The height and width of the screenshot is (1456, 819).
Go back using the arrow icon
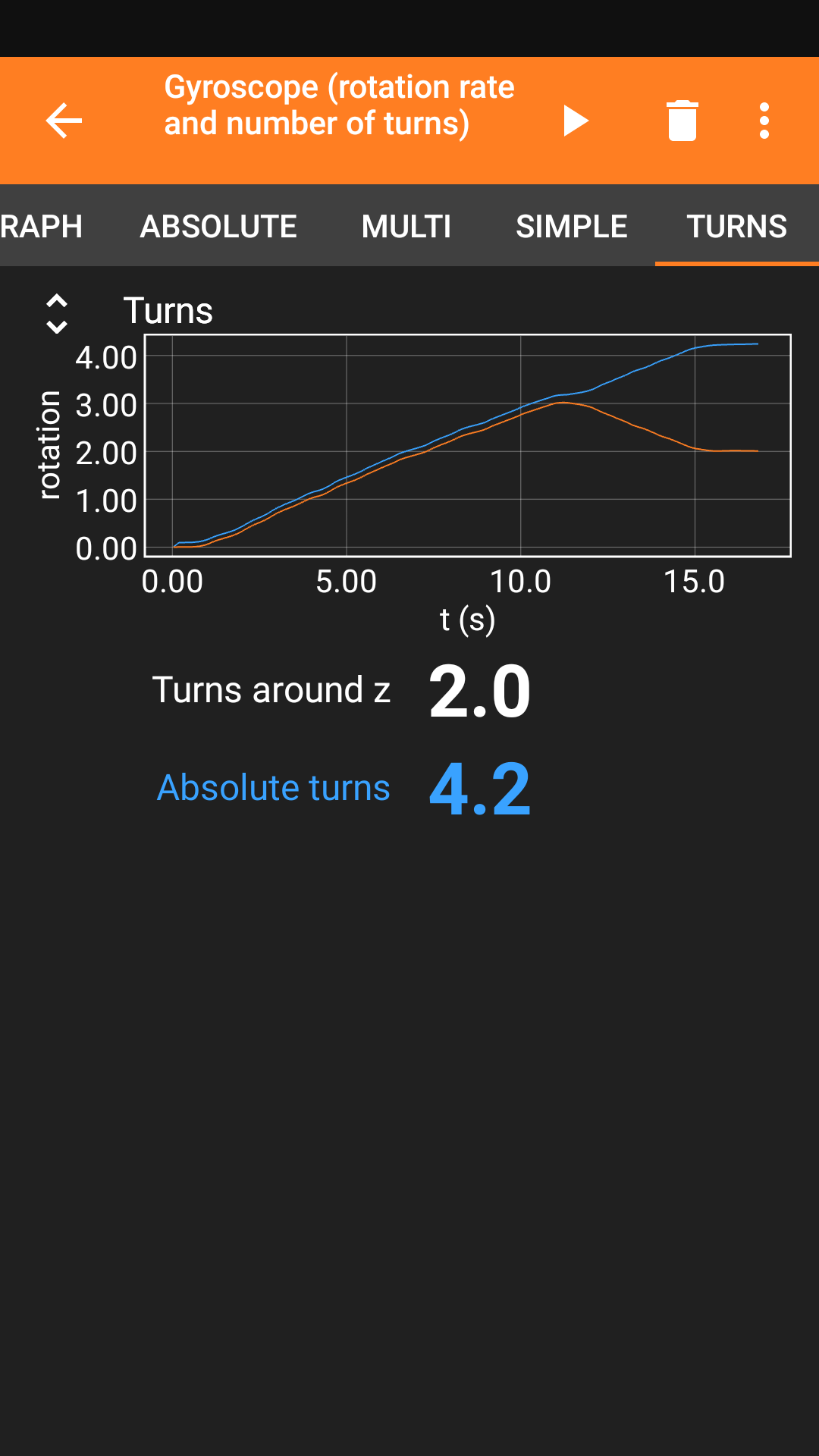pos(64,121)
